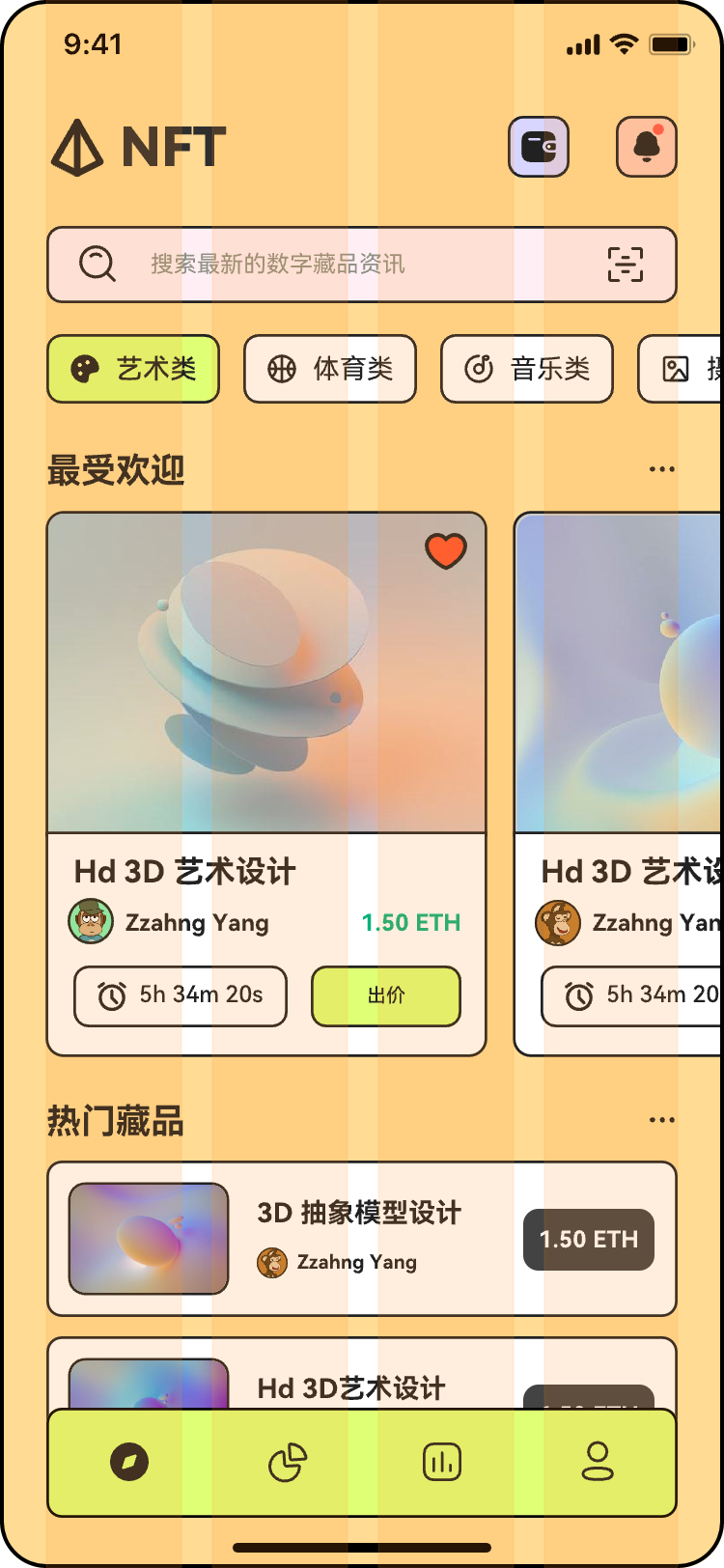Open the notifications bell

(x=646, y=147)
